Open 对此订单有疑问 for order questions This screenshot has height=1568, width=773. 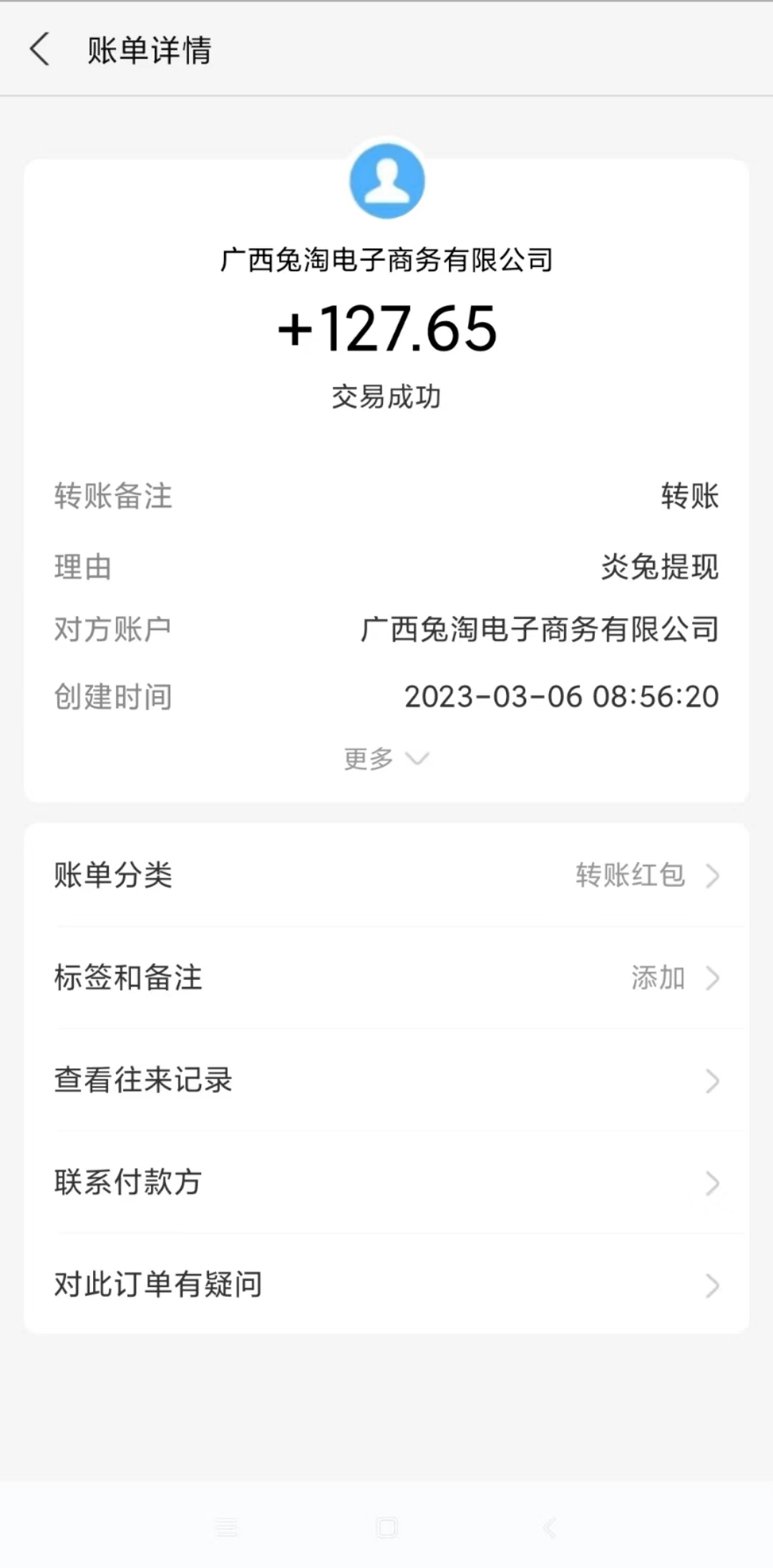tap(157, 1284)
